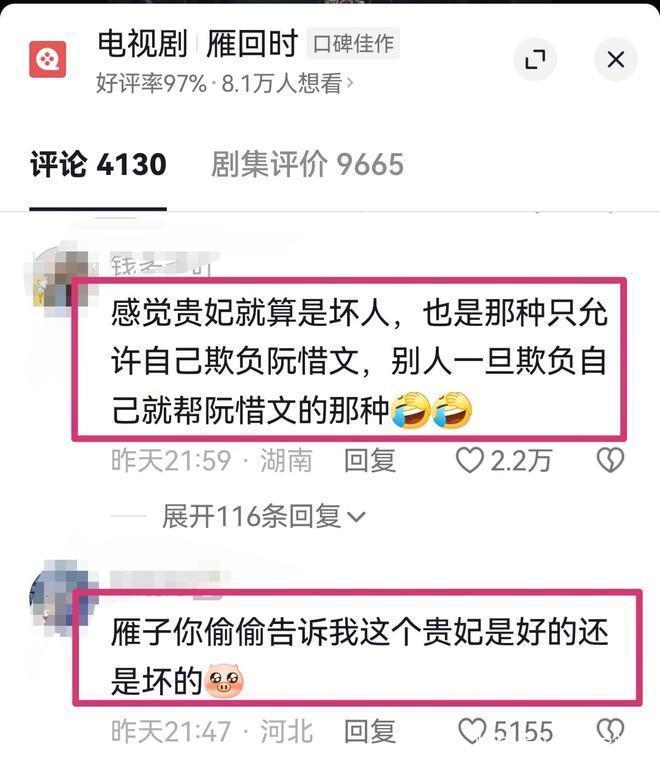Switch to the 剧集评价 9665 tab
The image size is (660, 758).
click(x=308, y=164)
